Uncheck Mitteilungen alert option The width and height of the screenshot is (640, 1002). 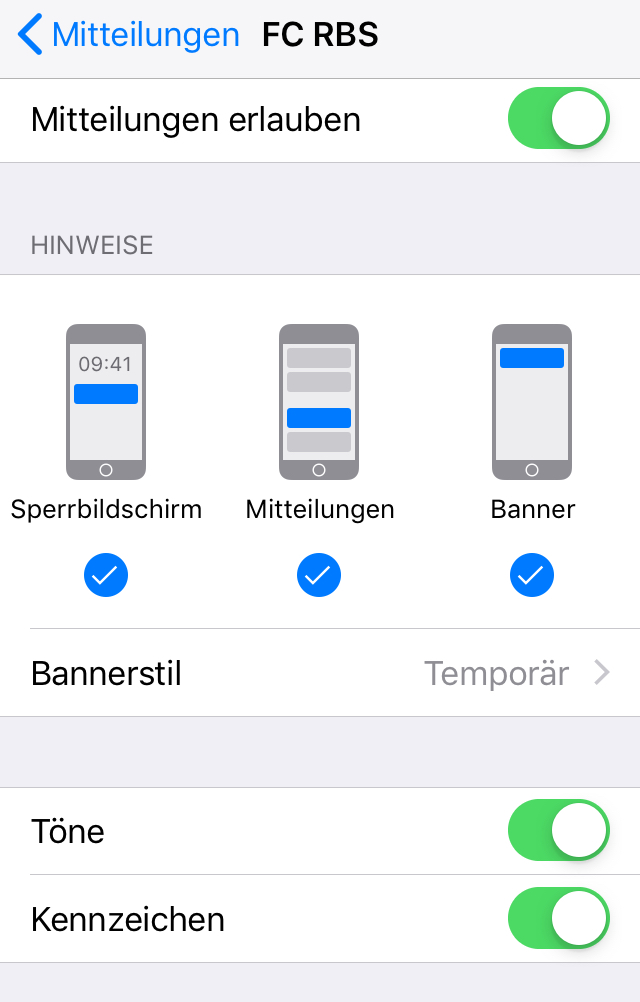[319, 574]
